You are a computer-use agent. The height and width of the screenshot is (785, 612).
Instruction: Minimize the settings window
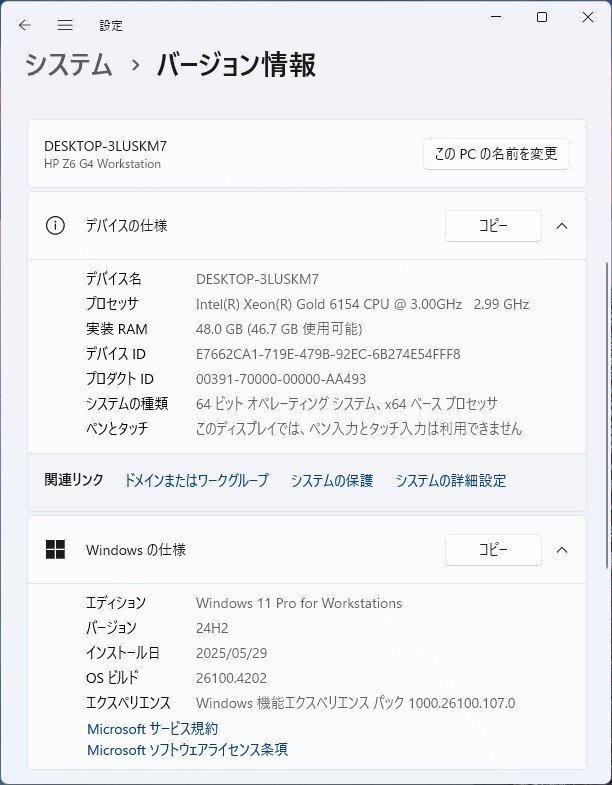(x=497, y=17)
